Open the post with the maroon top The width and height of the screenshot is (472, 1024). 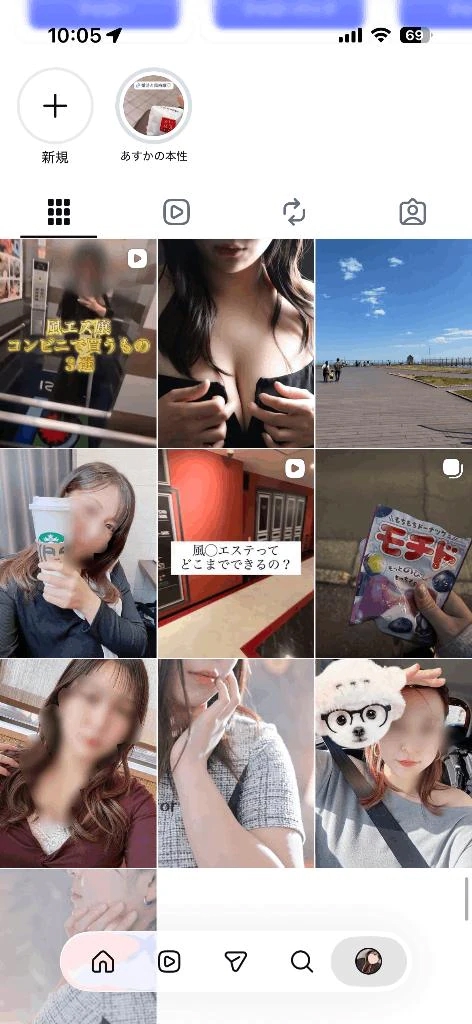click(x=78, y=763)
